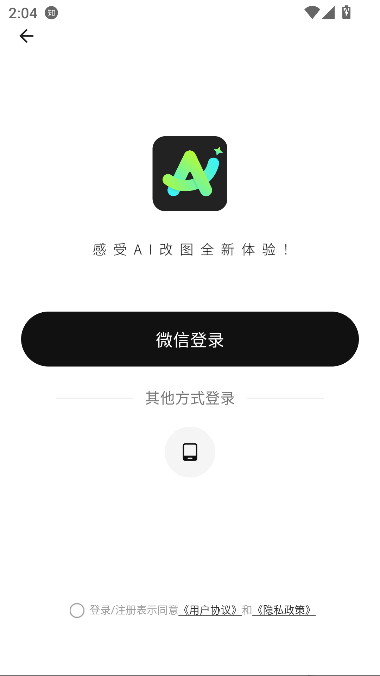Viewport: 380px width, 676px height.
Task: Open the 《隐私政策》 link
Action: [x=284, y=610]
